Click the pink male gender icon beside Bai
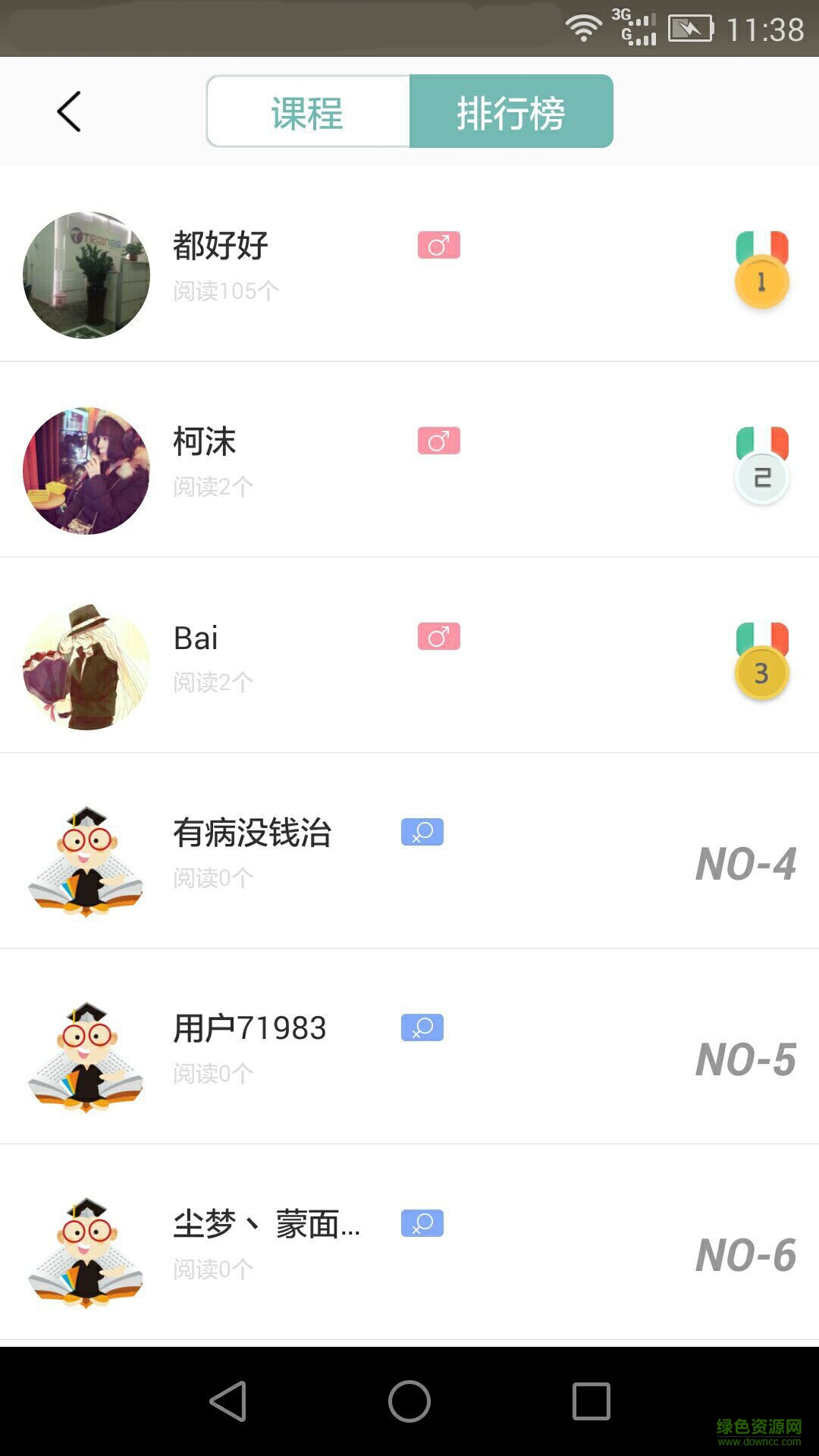 coord(438,636)
